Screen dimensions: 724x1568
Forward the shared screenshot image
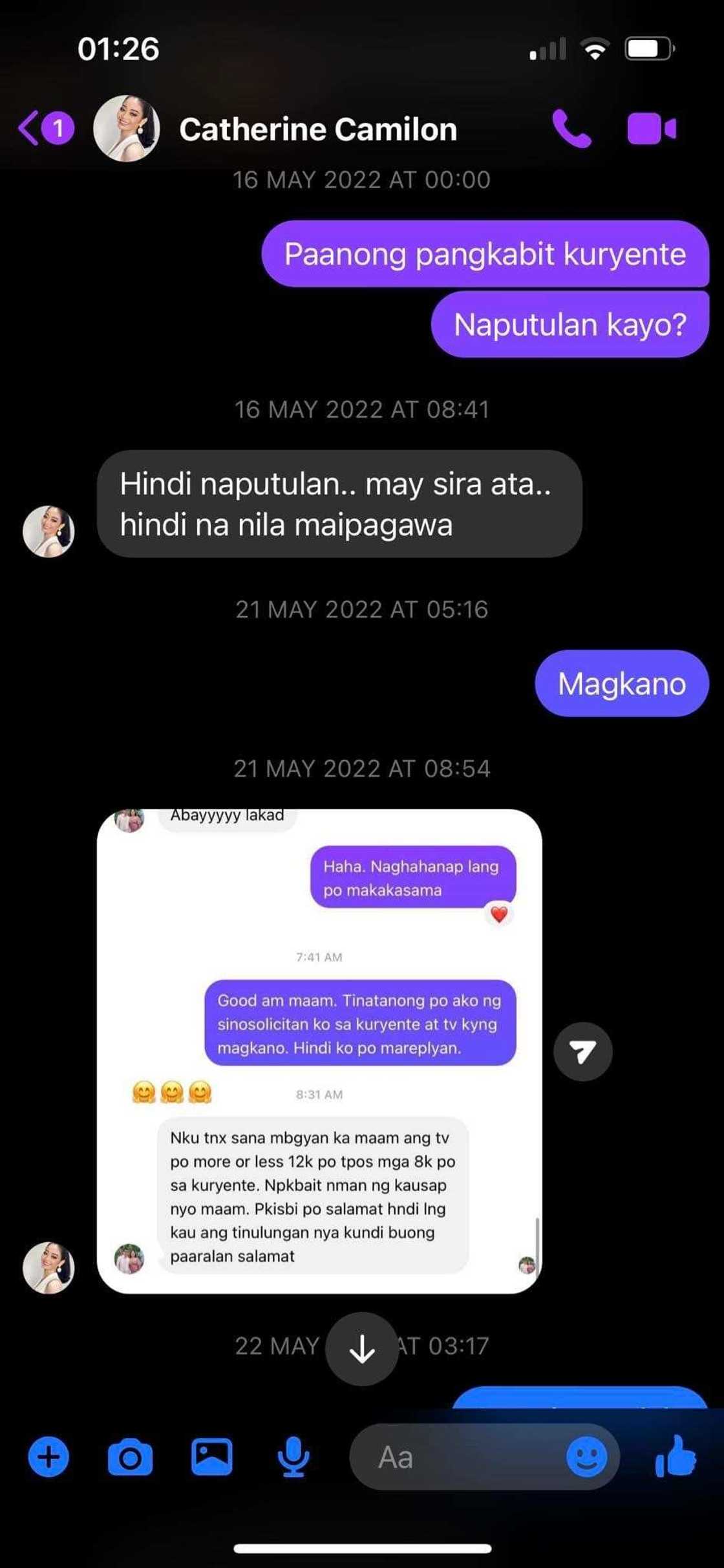click(582, 1051)
